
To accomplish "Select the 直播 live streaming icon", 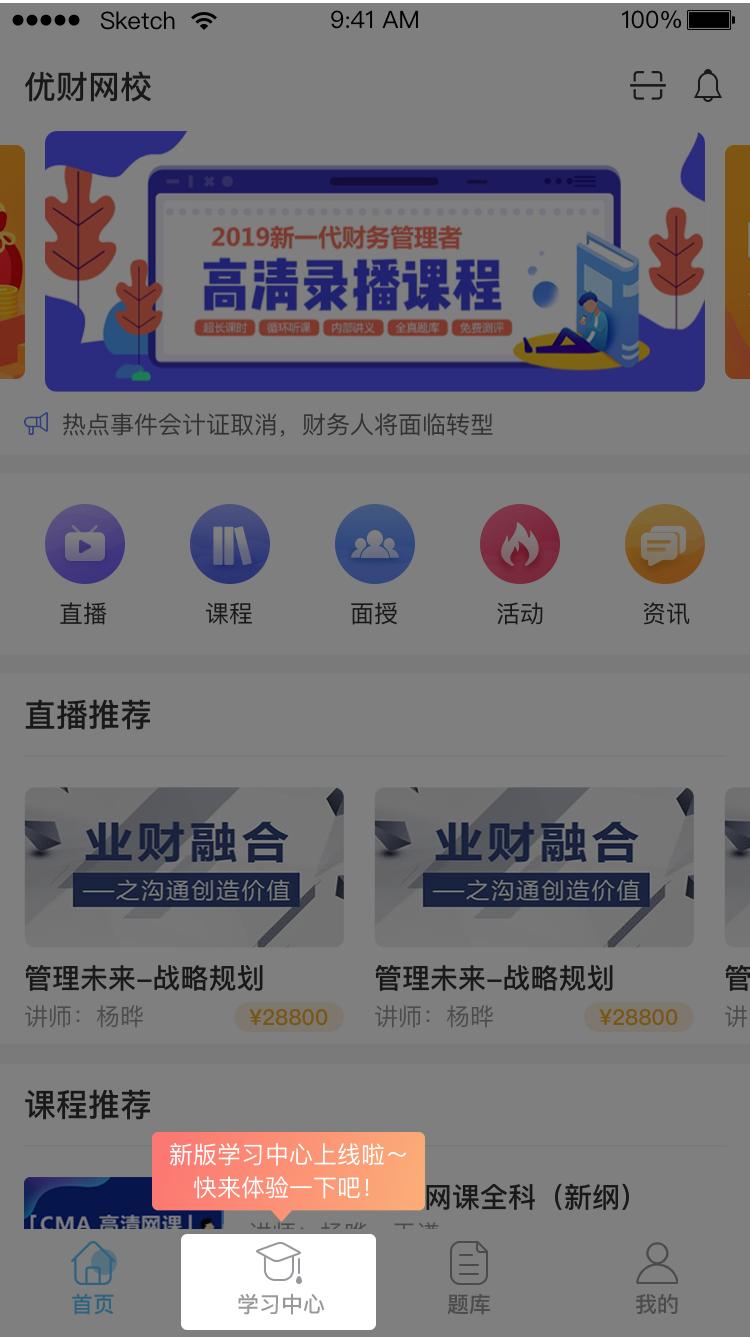I will coord(85,543).
